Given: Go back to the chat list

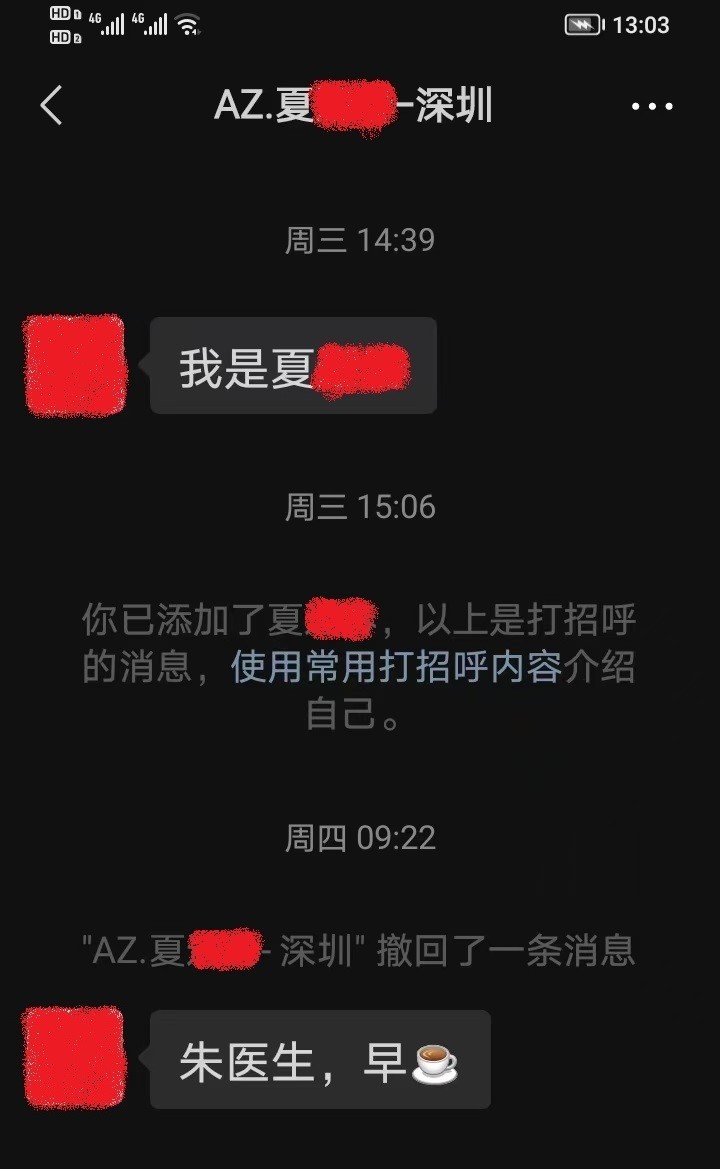Looking at the screenshot, I should pyautogui.click(x=51, y=105).
